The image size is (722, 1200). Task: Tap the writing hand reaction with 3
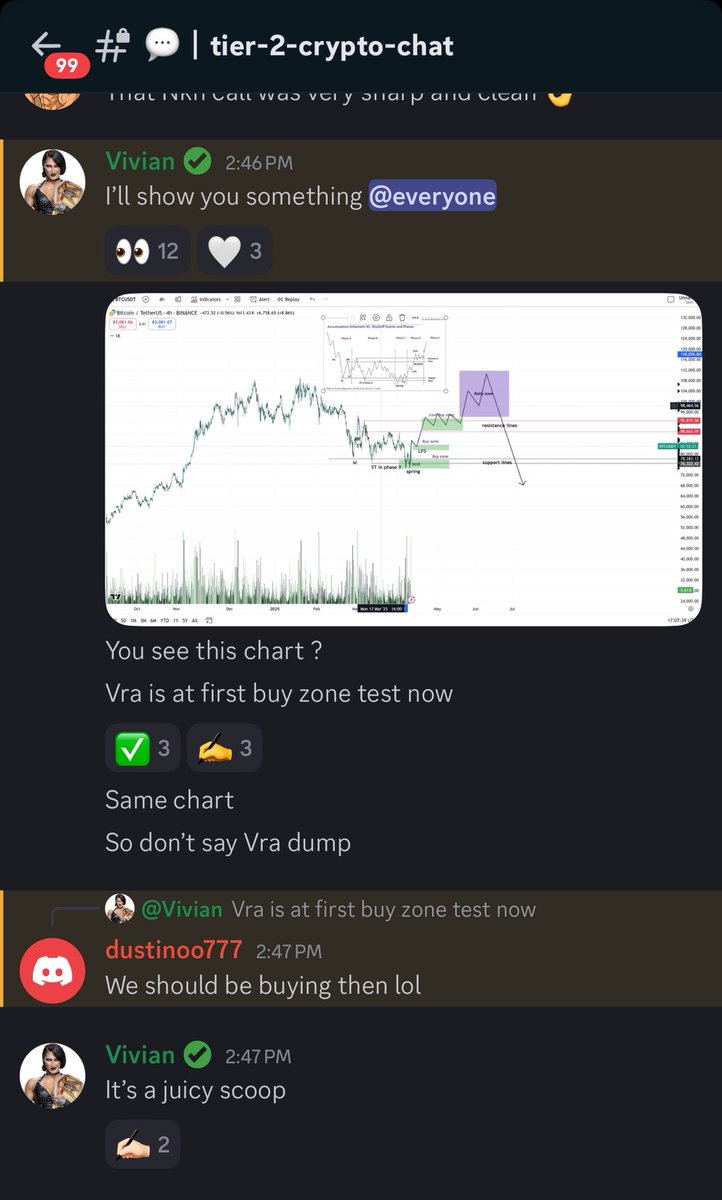[224, 748]
